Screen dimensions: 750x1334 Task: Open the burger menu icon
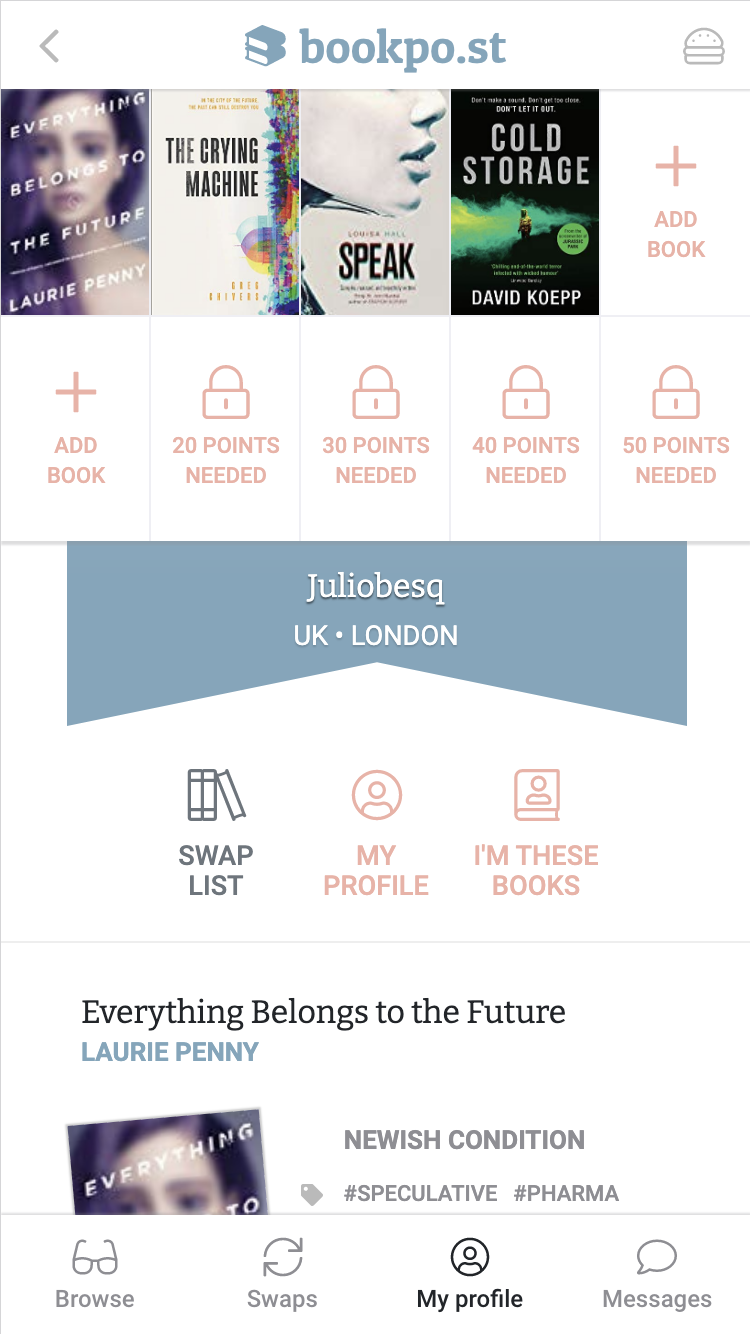point(703,46)
